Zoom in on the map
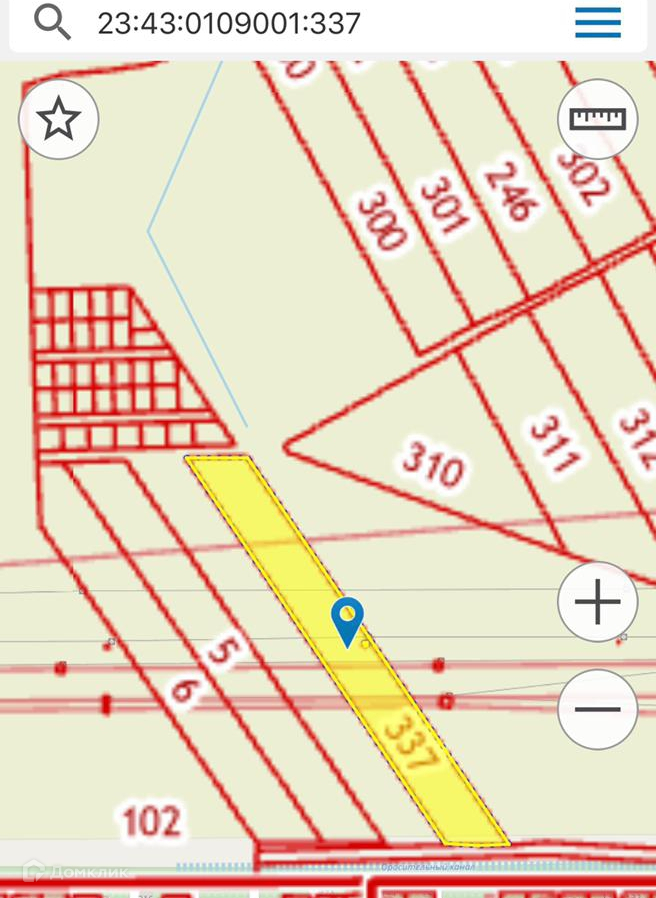 (x=597, y=603)
